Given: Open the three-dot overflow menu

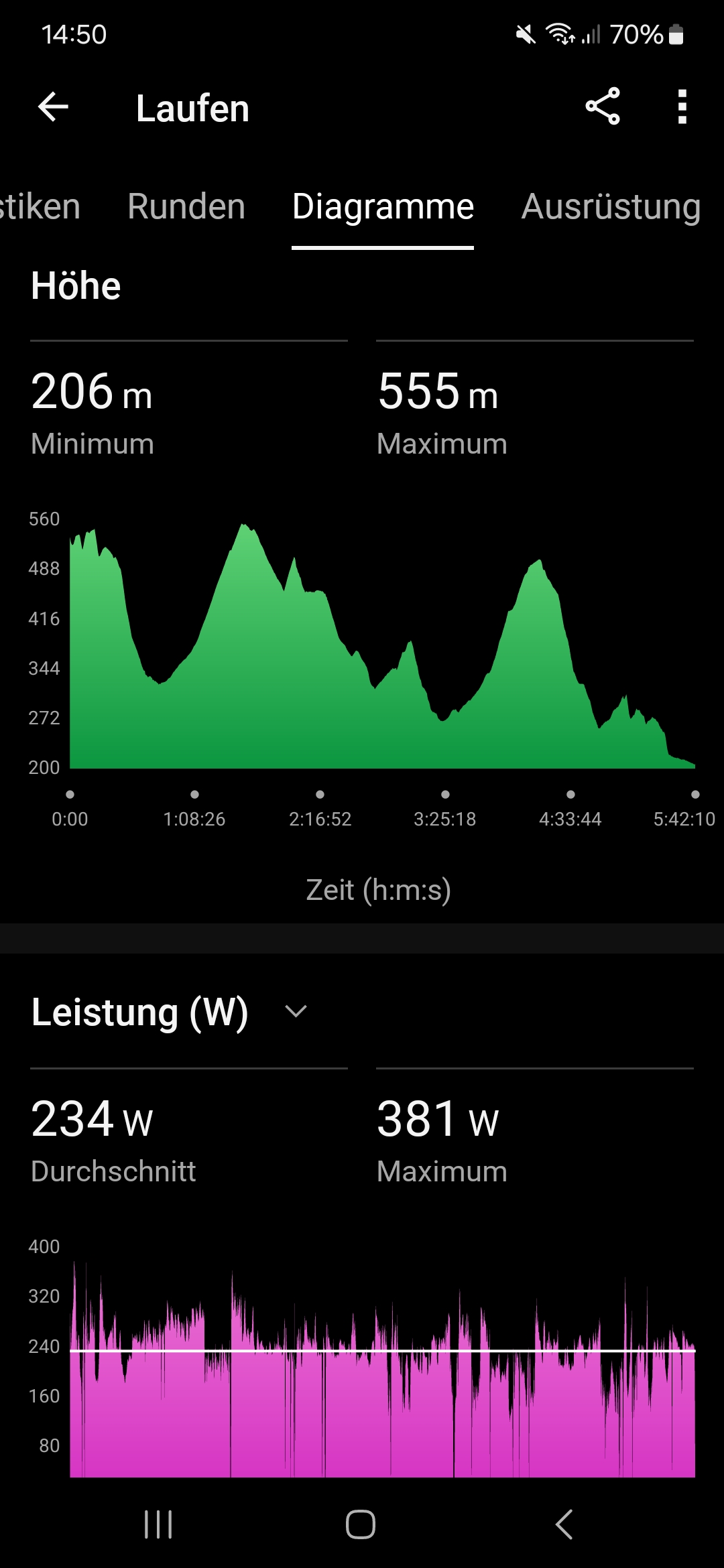Looking at the screenshot, I should click(x=682, y=107).
